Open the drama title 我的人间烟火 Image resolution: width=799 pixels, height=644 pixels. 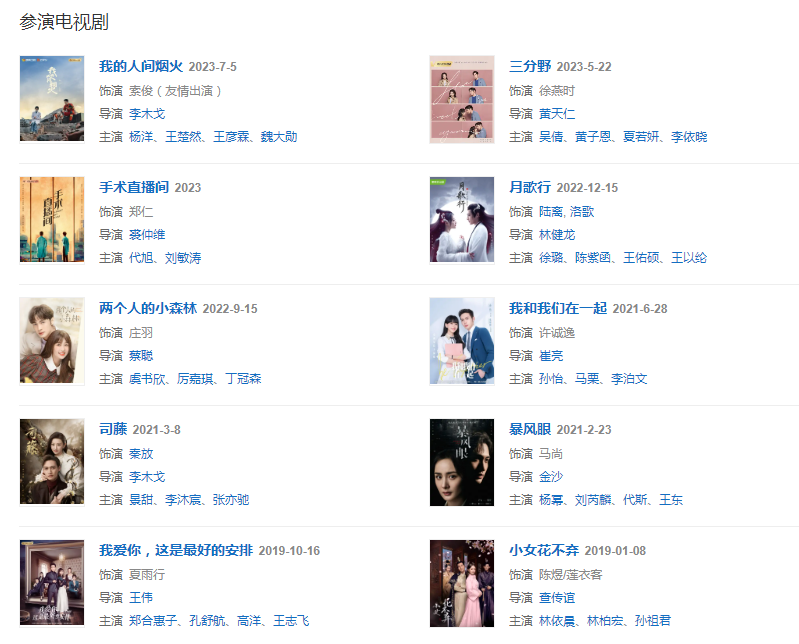[x=140, y=67]
